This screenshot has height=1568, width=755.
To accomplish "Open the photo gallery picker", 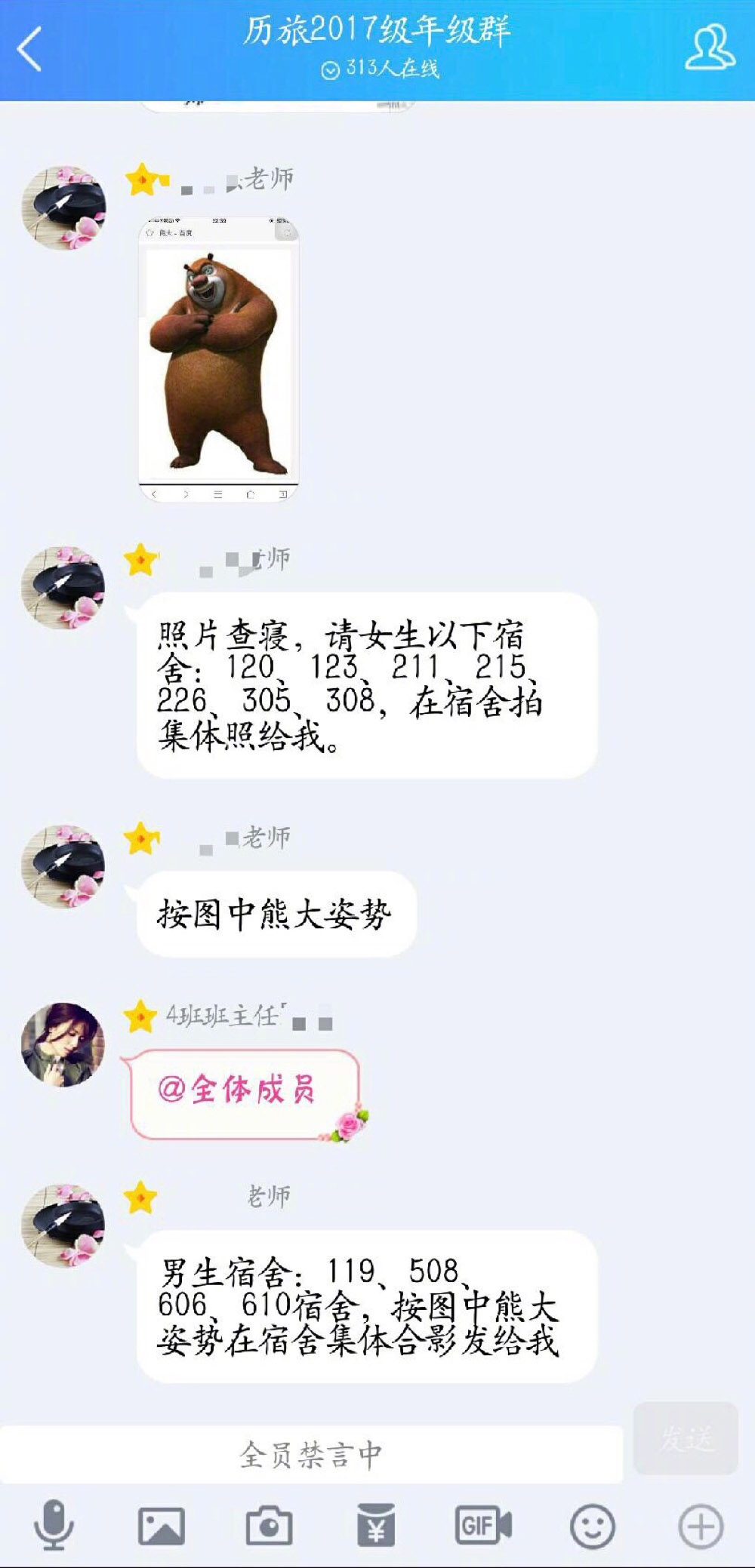I will pyautogui.click(x=161, y=1526).
